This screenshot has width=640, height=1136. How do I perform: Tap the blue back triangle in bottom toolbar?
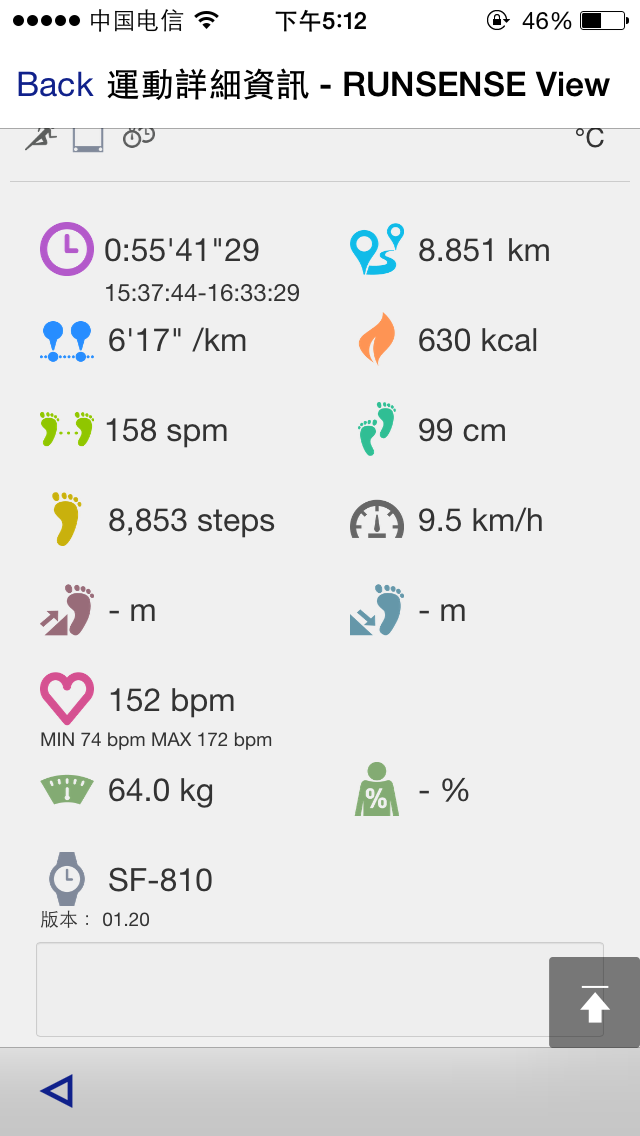[57, 1091]
